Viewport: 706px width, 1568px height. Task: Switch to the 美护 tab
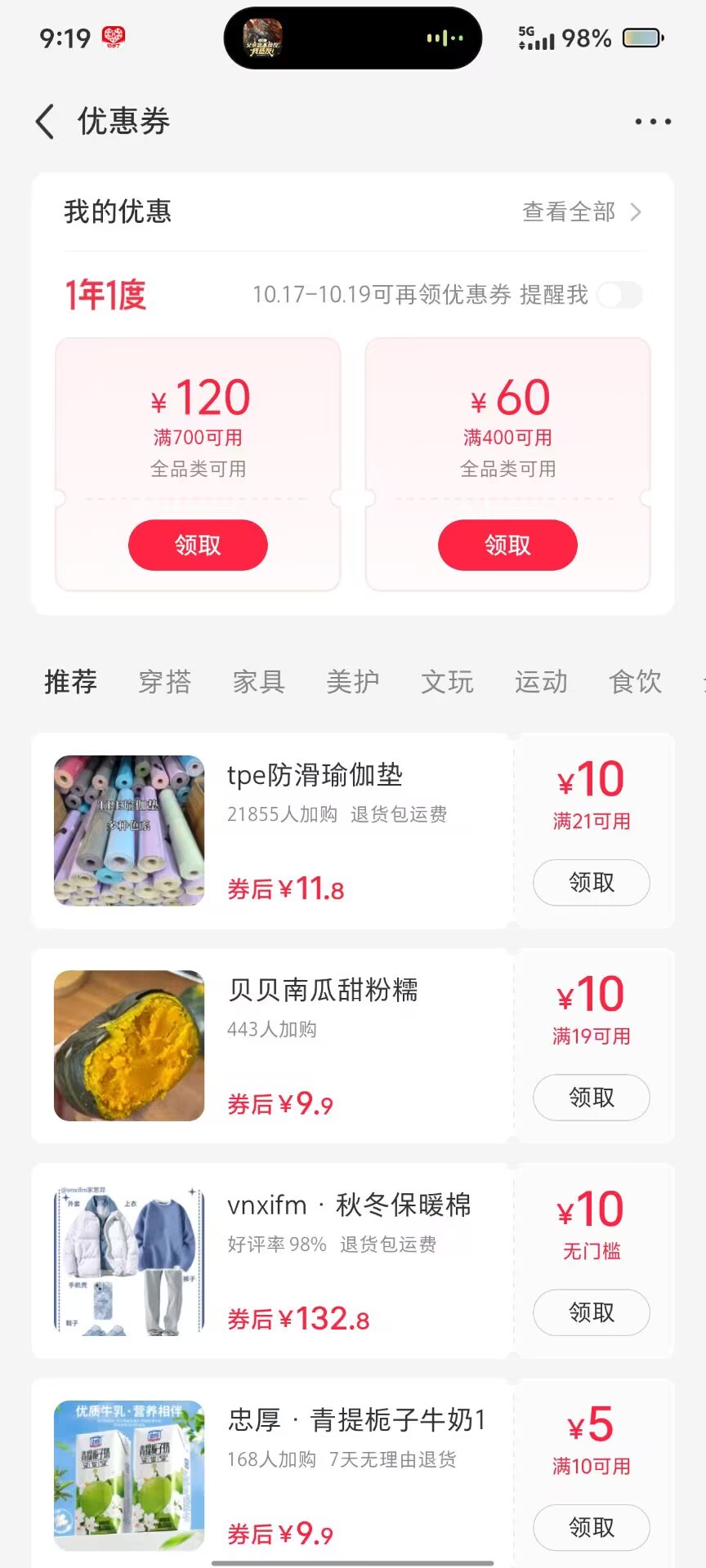pyautogui.click(x=353, y=681)
